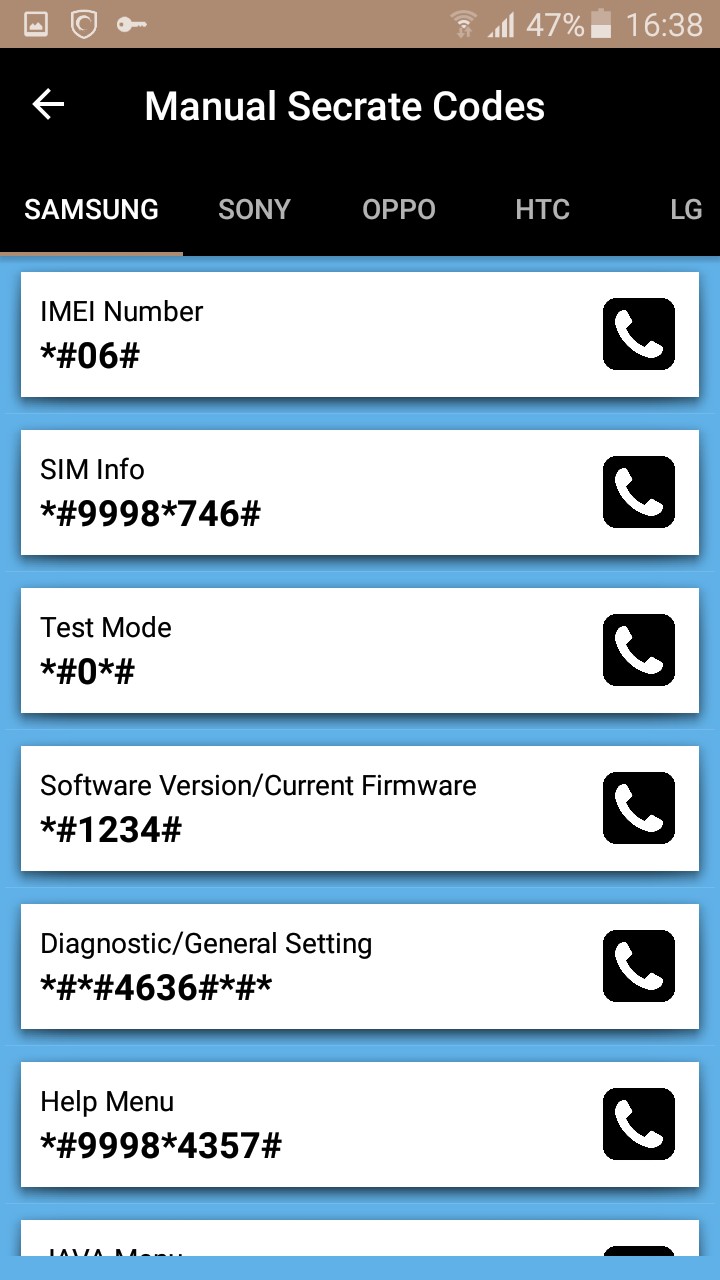Dial the Software Version/Current Firmware code

click(638, 808)
